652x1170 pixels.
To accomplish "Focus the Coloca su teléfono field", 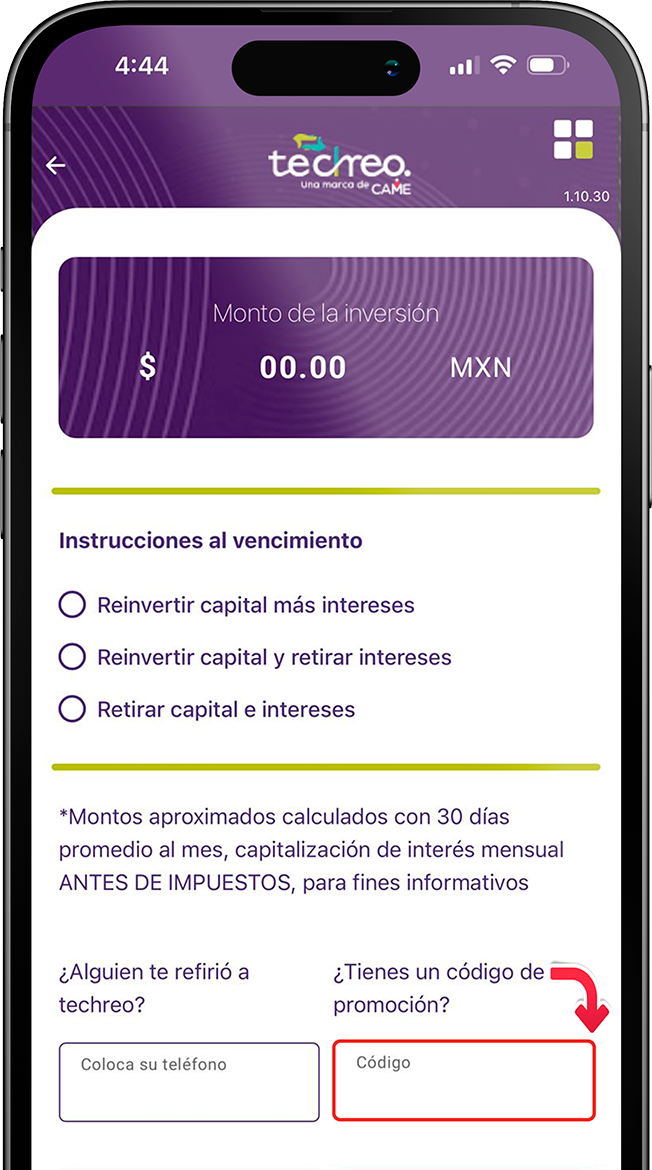I will (x=189, y=1082).
